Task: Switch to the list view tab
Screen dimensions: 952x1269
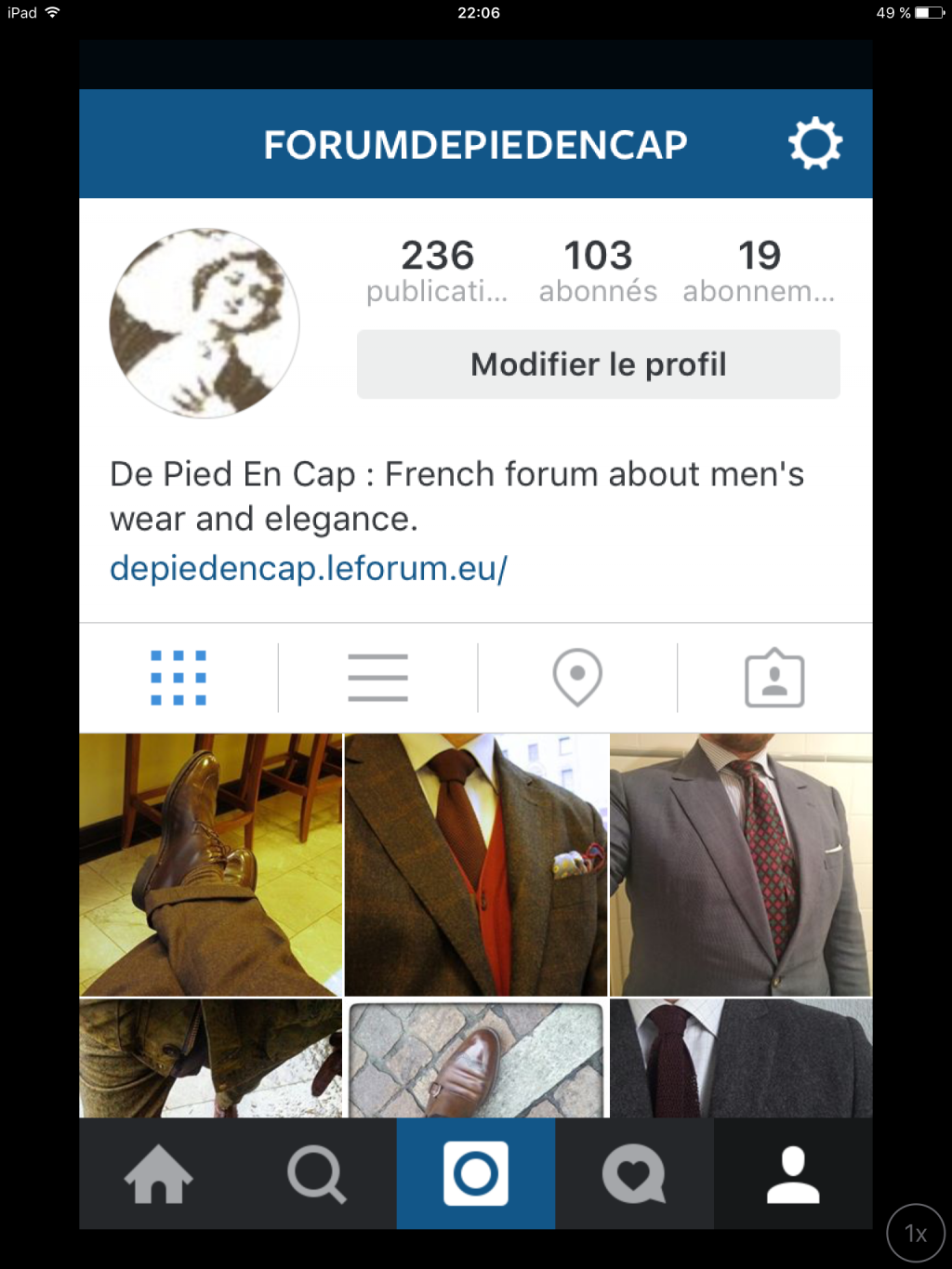Action: pos(377,678)
